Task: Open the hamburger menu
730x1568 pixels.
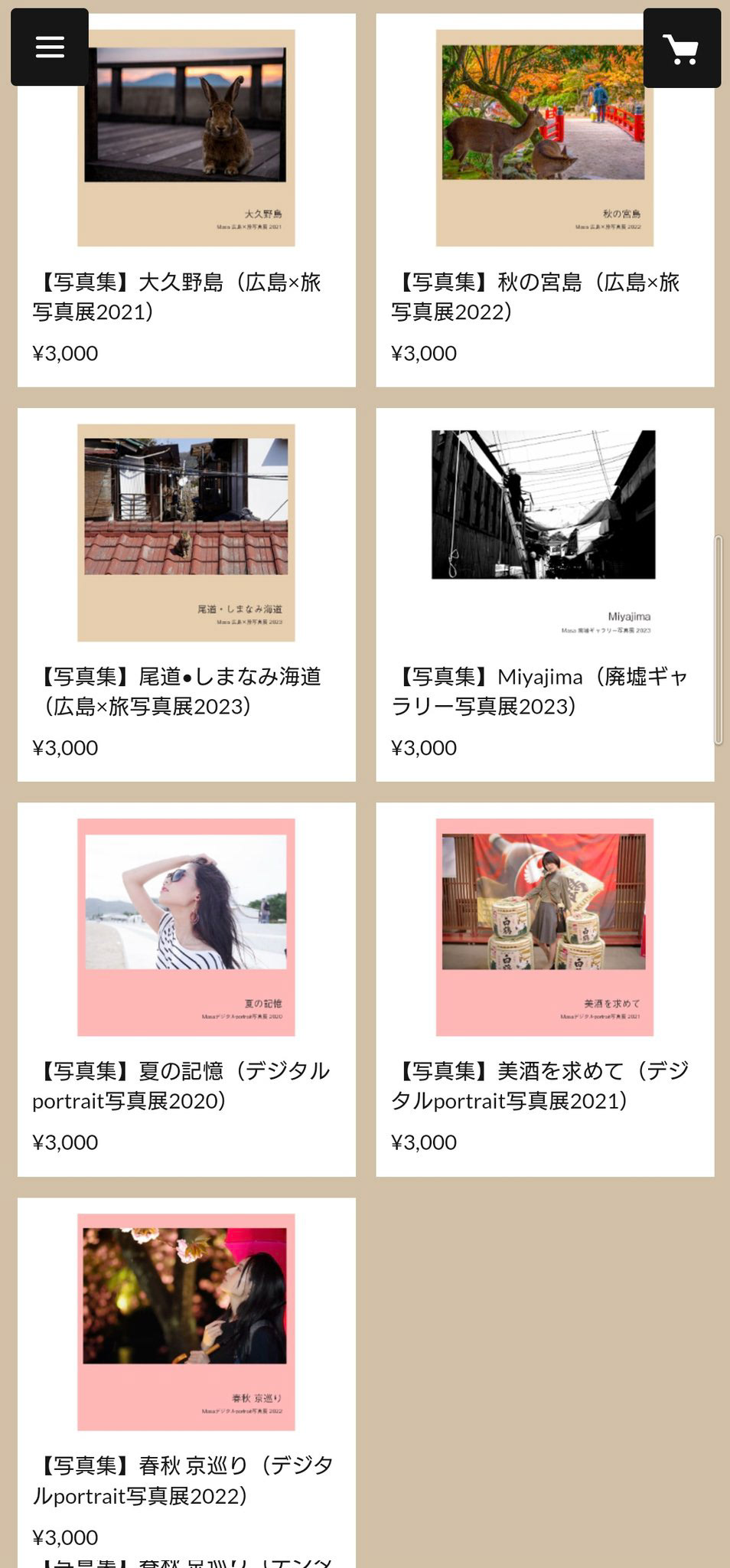Action: [50, 47]
